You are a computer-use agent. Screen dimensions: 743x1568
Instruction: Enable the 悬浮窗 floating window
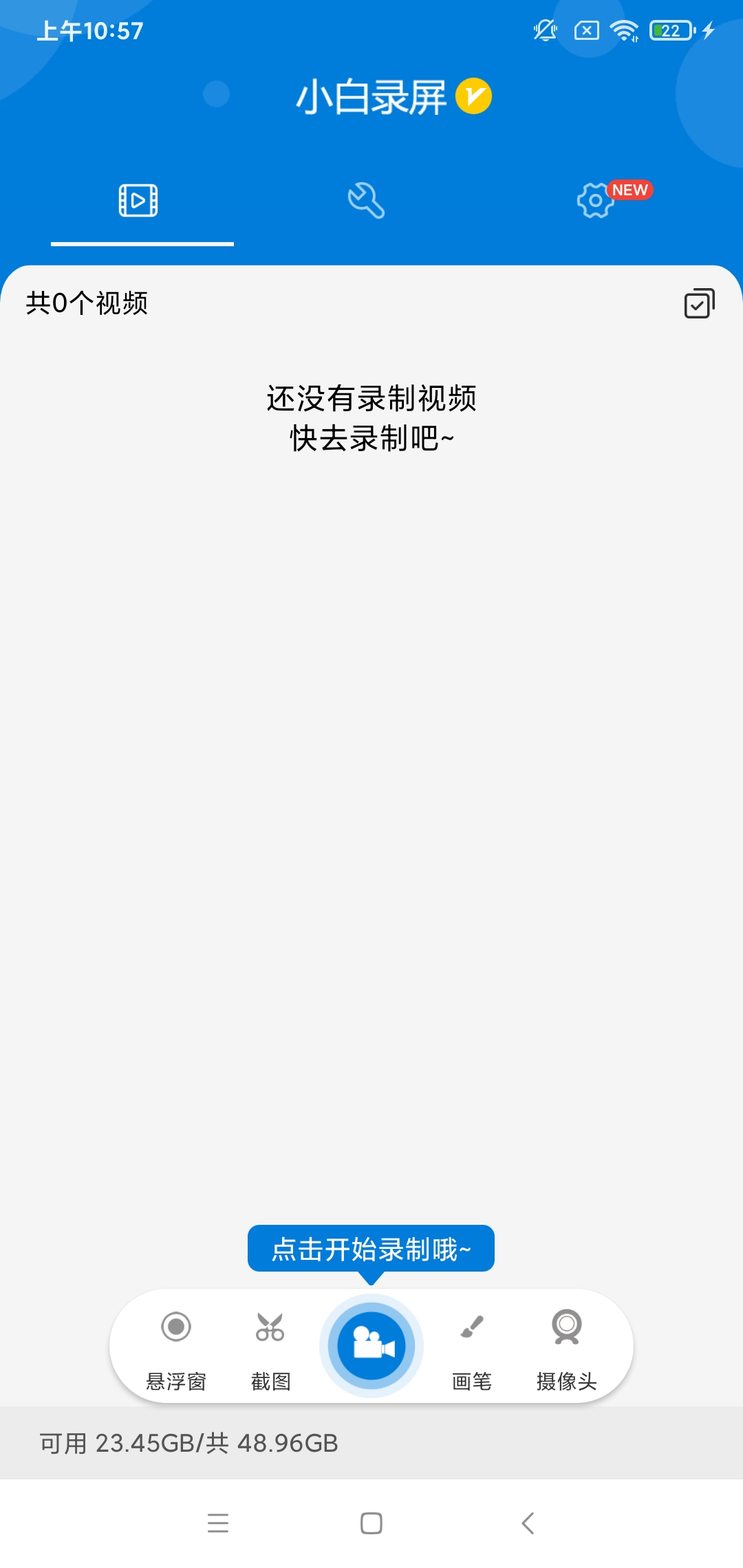pos(176,1344)
